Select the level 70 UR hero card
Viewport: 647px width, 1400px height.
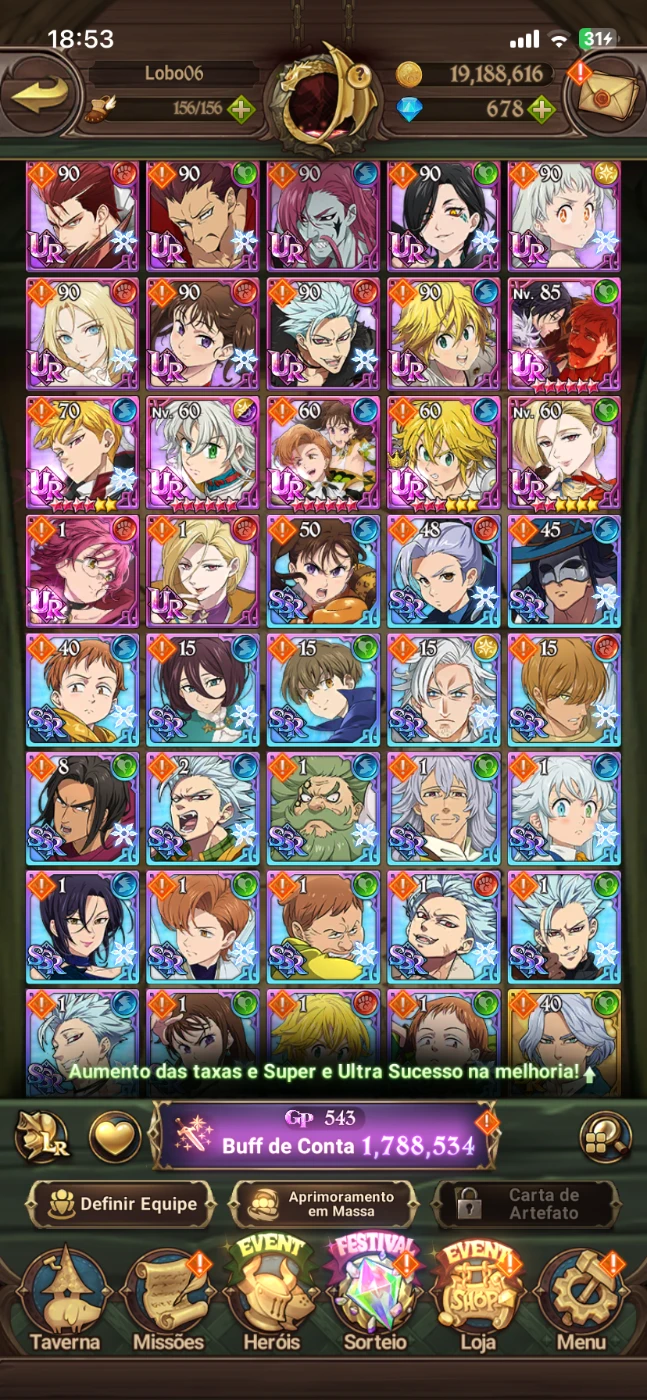point(81,451)
